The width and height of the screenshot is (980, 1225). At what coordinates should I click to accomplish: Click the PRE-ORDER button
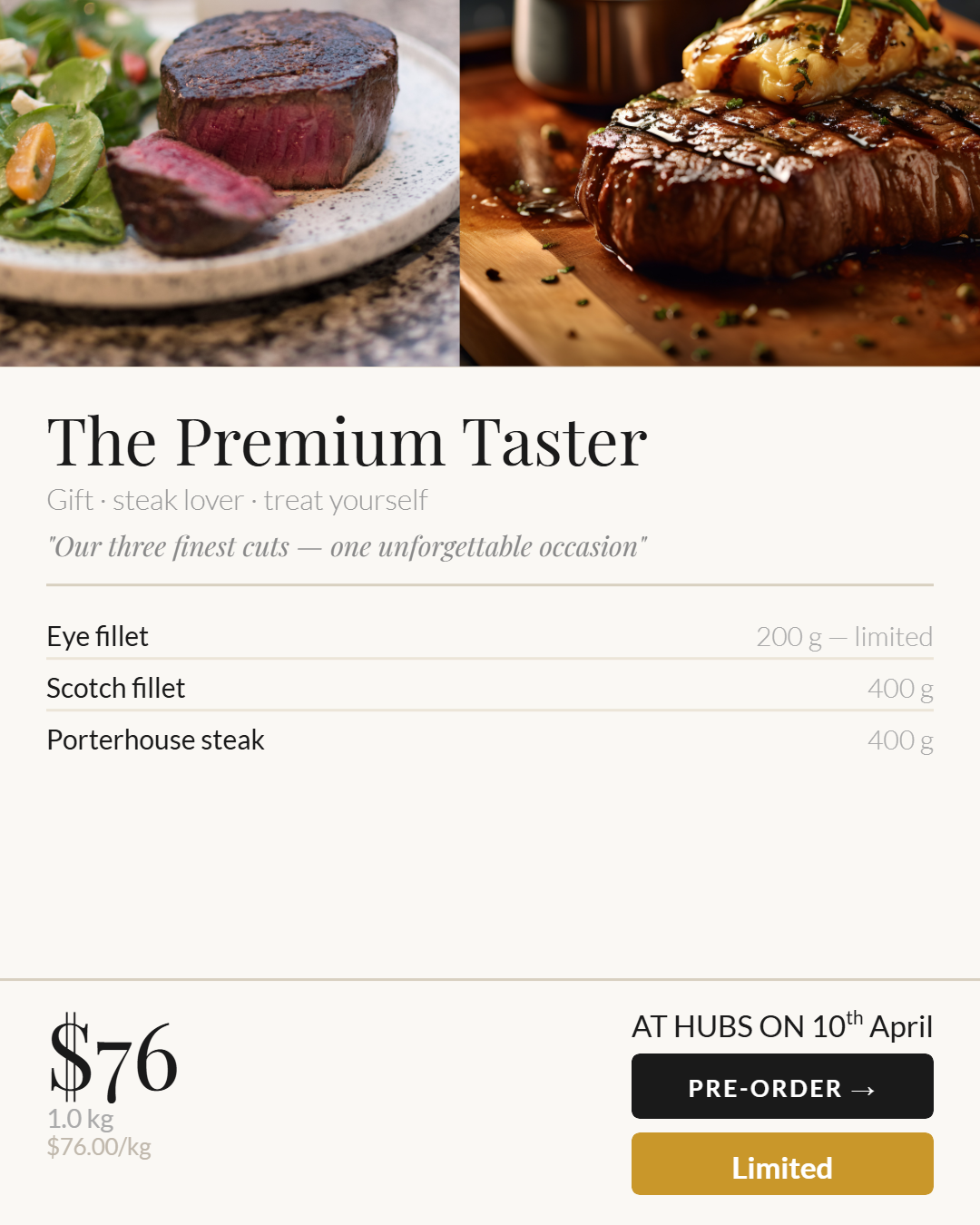(782, 1086)
